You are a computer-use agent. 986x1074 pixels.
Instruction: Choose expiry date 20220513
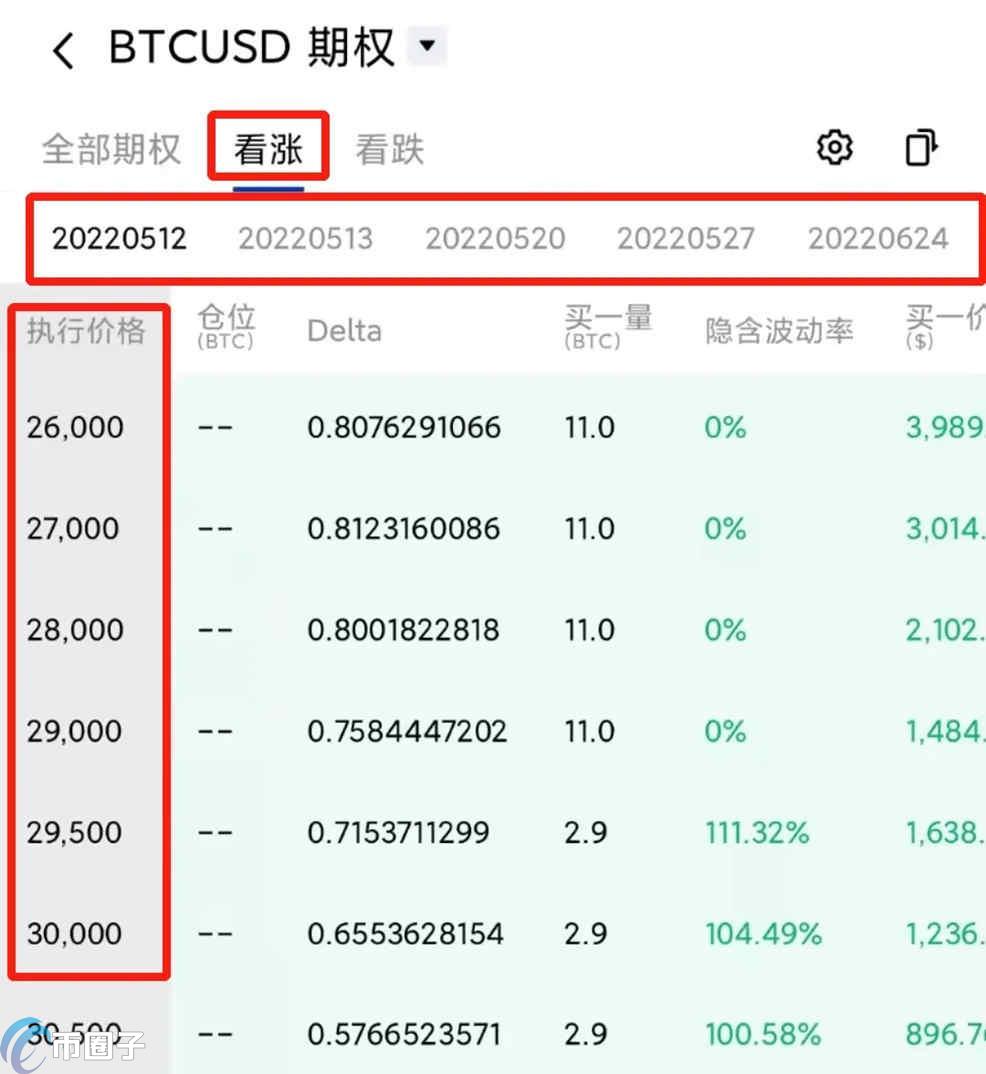coord(305,238)
